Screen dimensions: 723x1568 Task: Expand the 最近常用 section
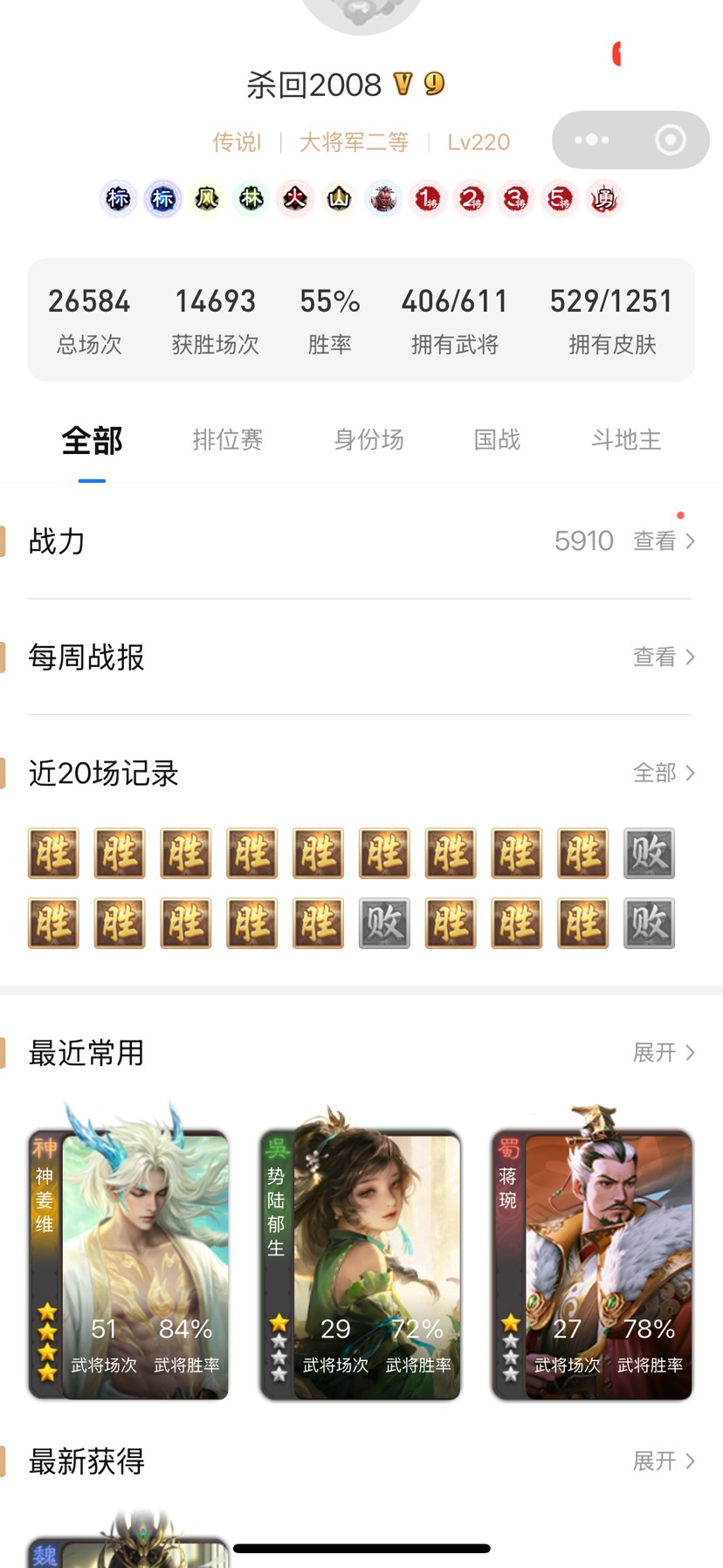coord(663,1053)
